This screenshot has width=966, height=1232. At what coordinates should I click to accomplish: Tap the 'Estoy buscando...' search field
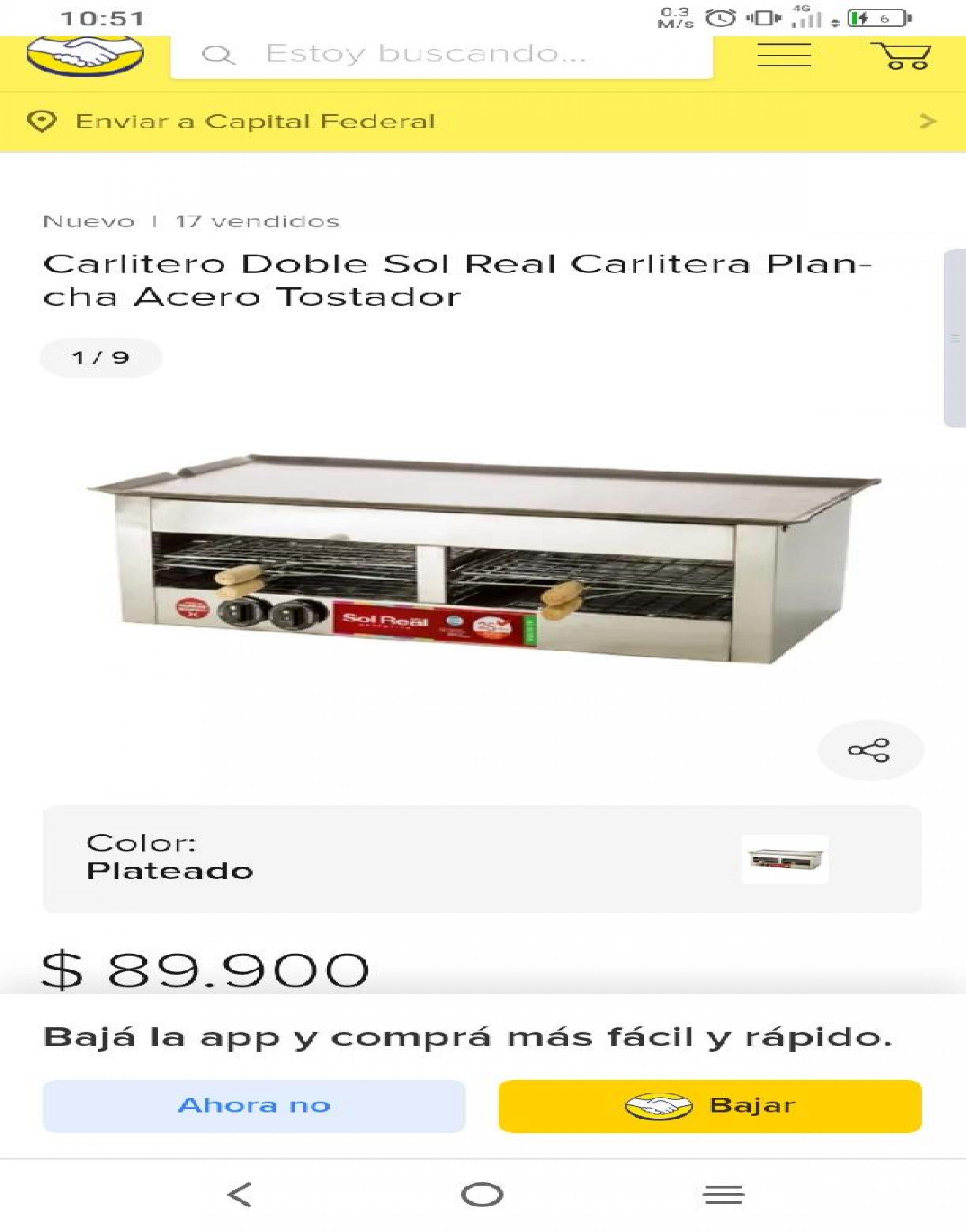(x=441, y=55)
